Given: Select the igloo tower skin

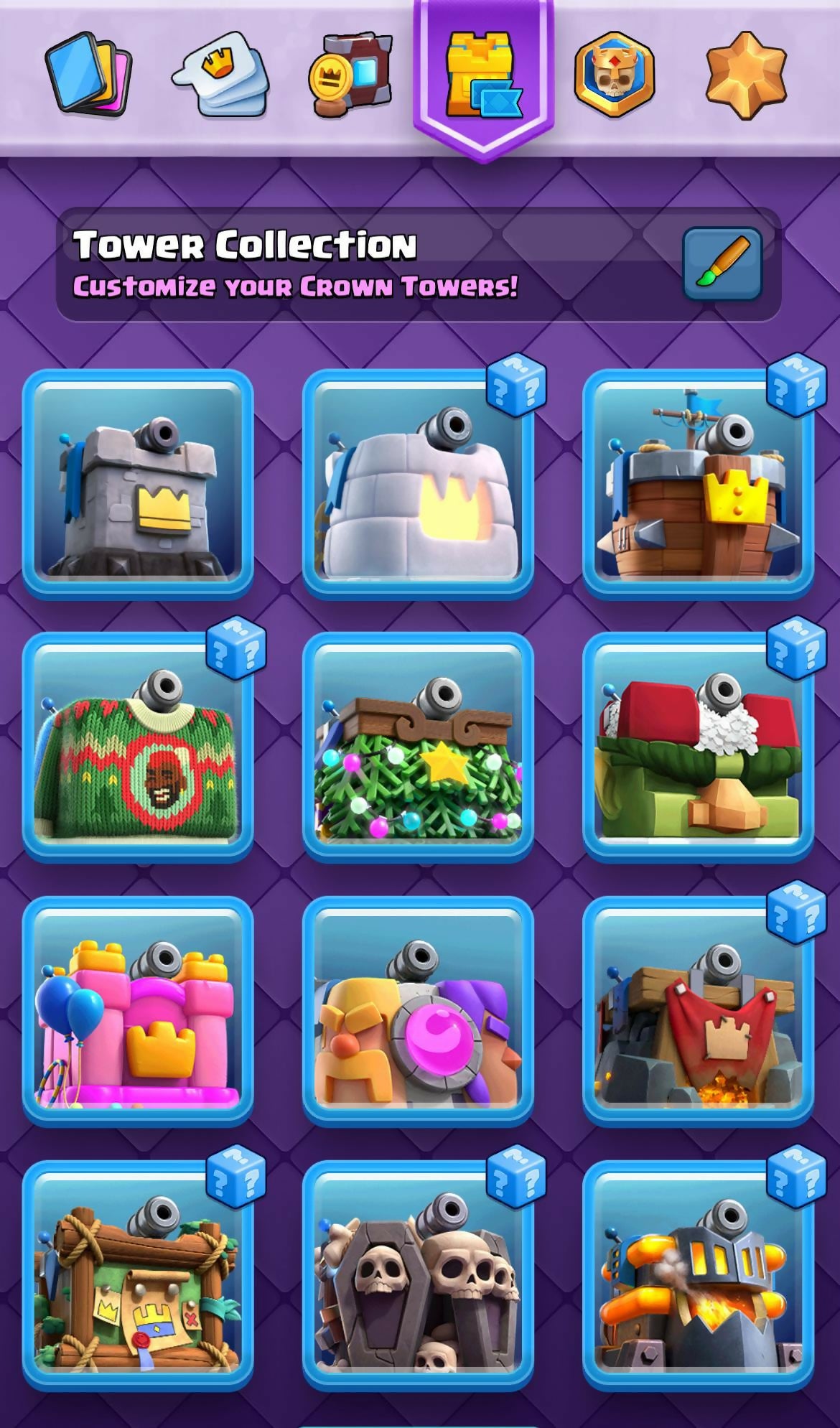Looking at the screenshot, I should (418, 485).
